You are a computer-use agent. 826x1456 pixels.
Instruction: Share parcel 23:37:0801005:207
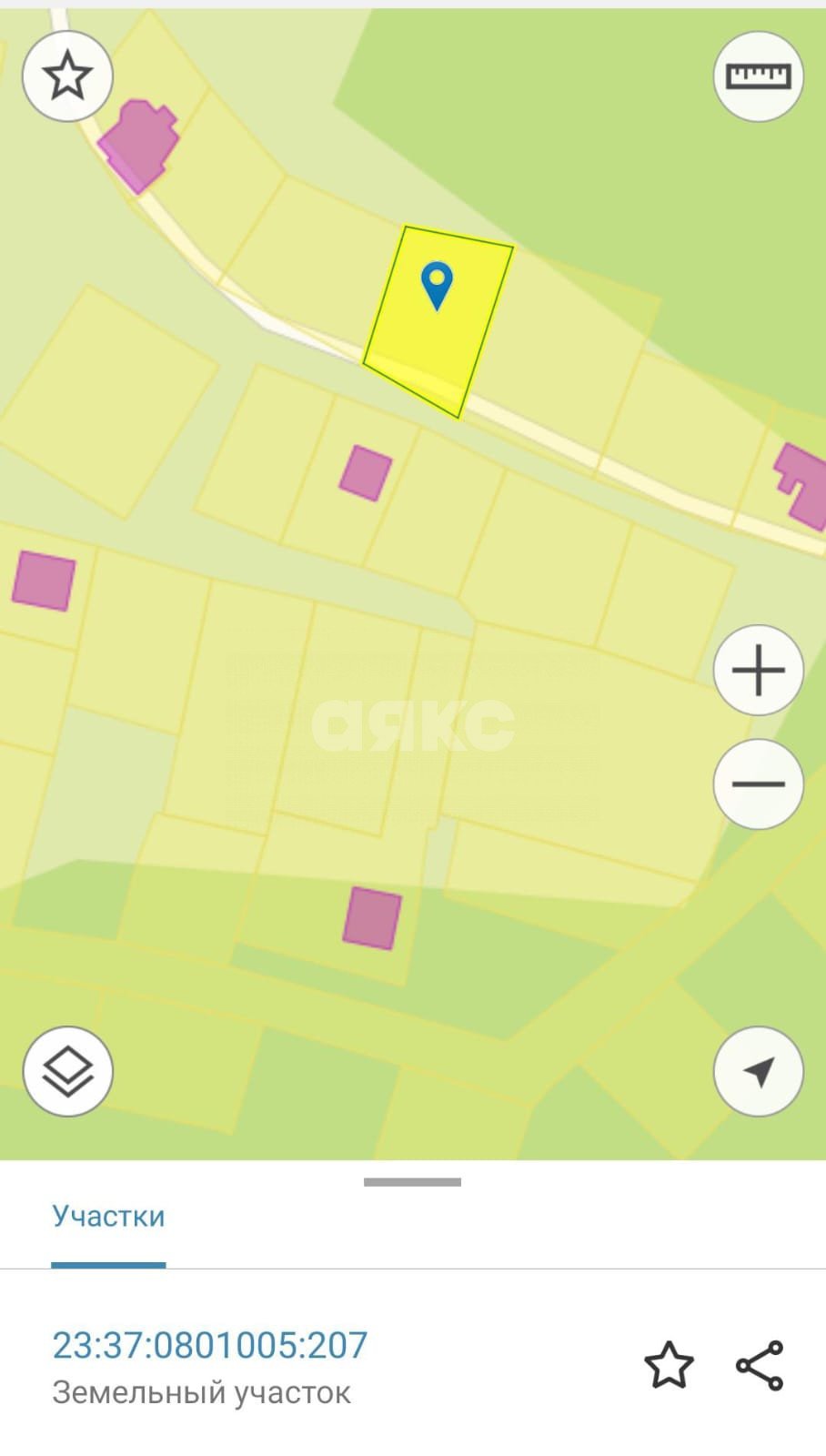point(760,1365)
